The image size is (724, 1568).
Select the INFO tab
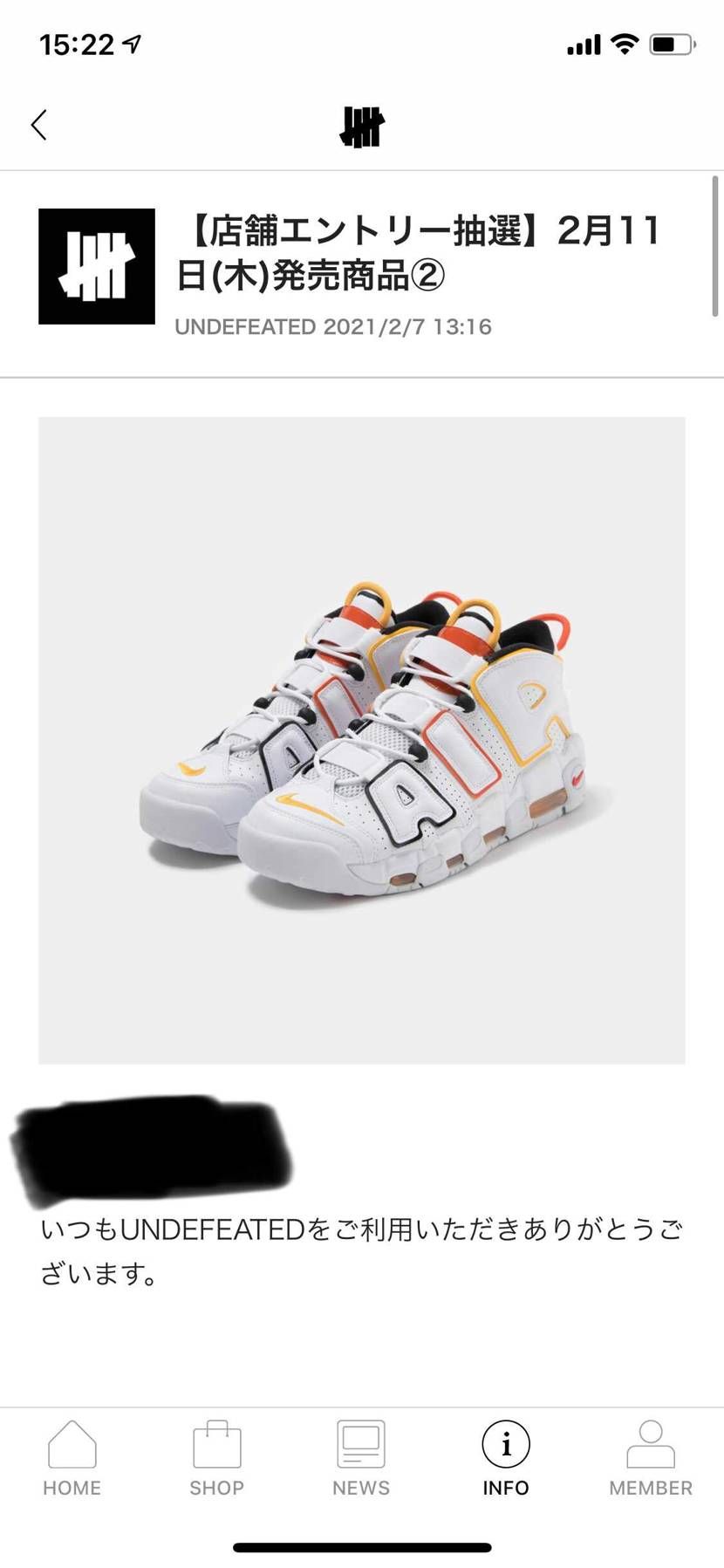tap(506, 1458)
